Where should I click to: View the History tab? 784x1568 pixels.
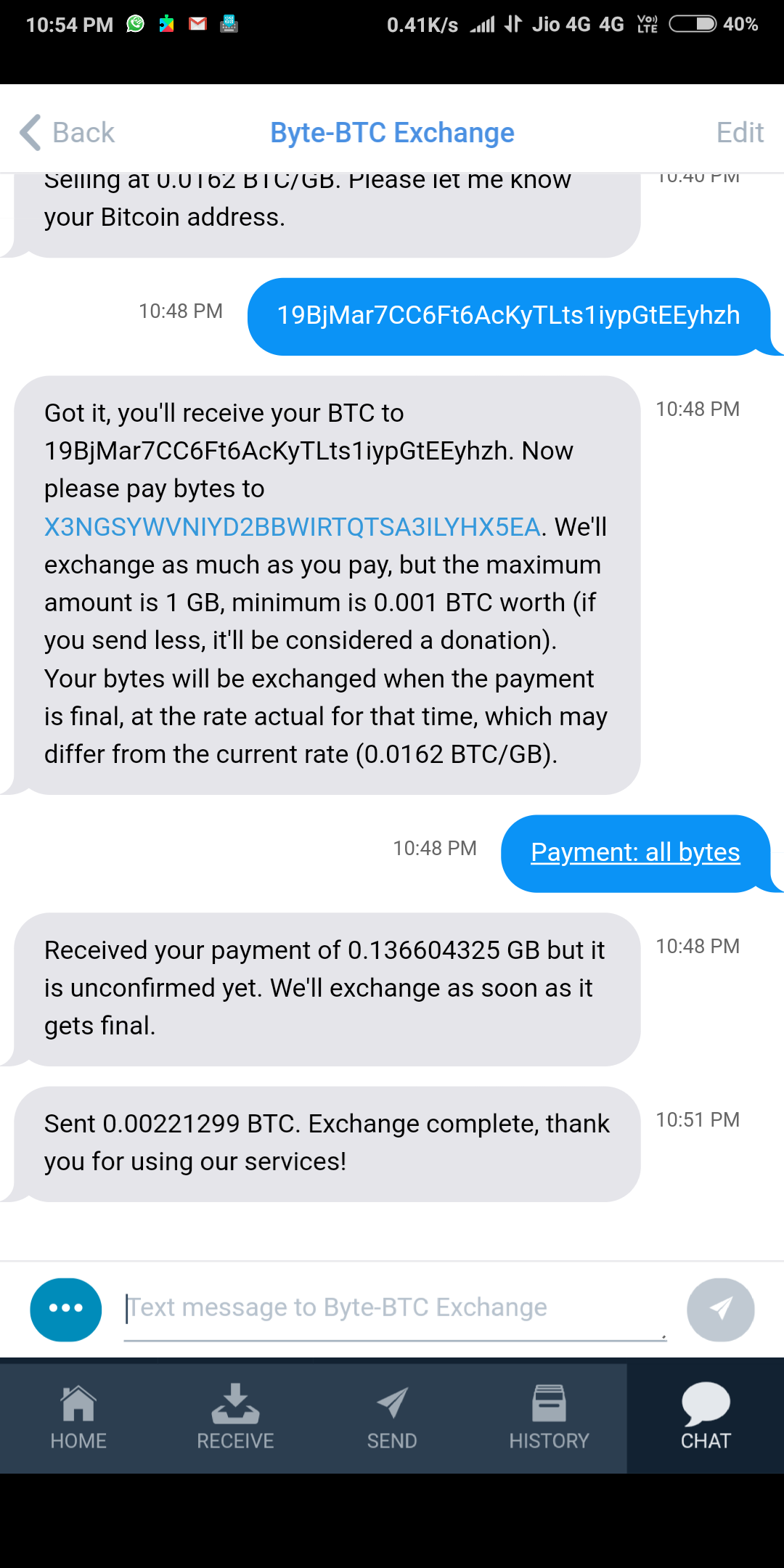pyautogui.click(x=549, y=1417)
